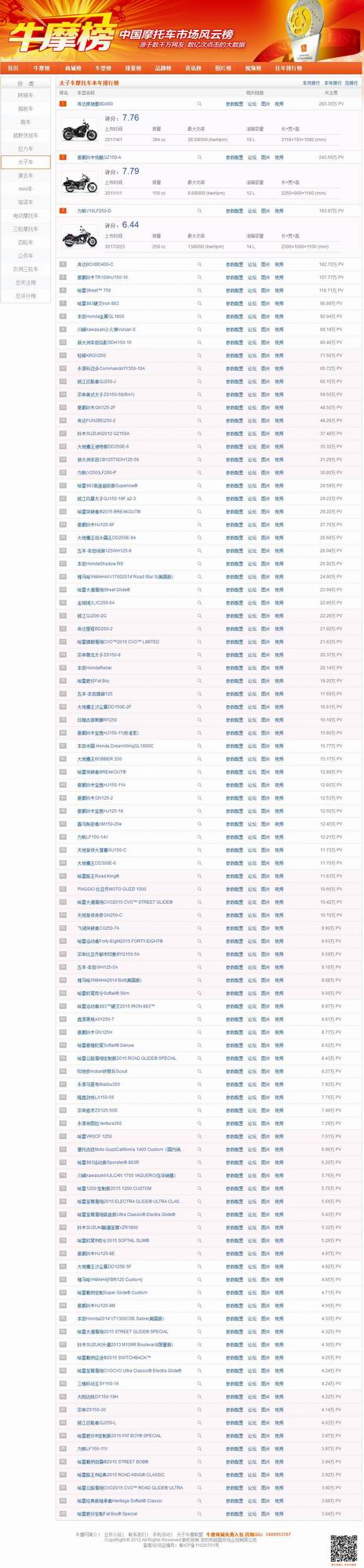This screenshot has width=364, height=1568.
Task: Open the 视频榜 video ranking tab
Action: pyautogui.click(x=253, y=68)
